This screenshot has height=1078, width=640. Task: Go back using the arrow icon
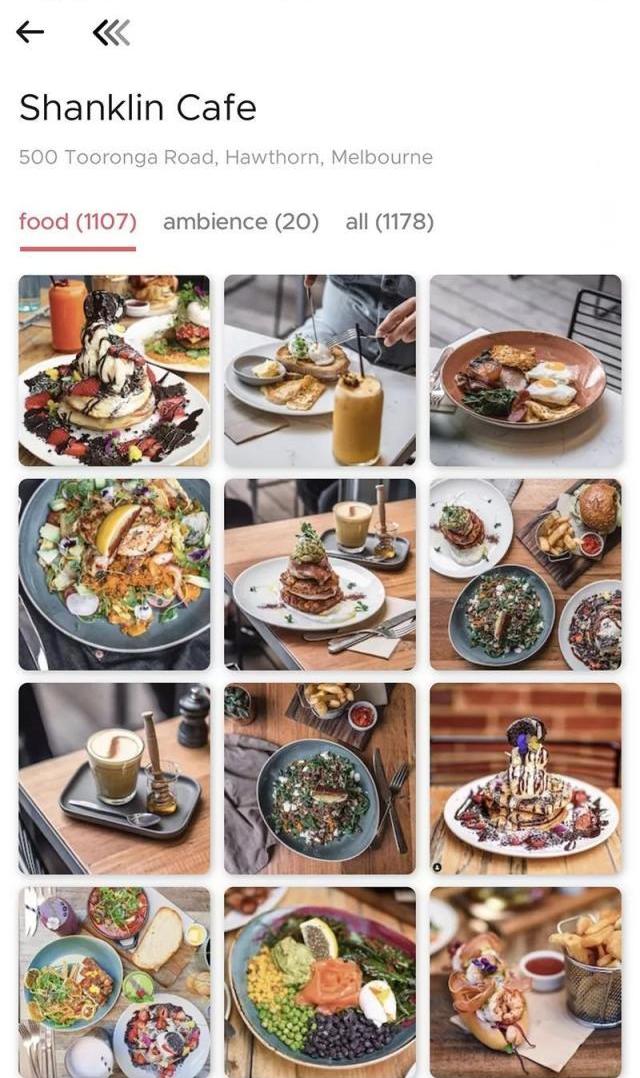[x=30, y=33]
